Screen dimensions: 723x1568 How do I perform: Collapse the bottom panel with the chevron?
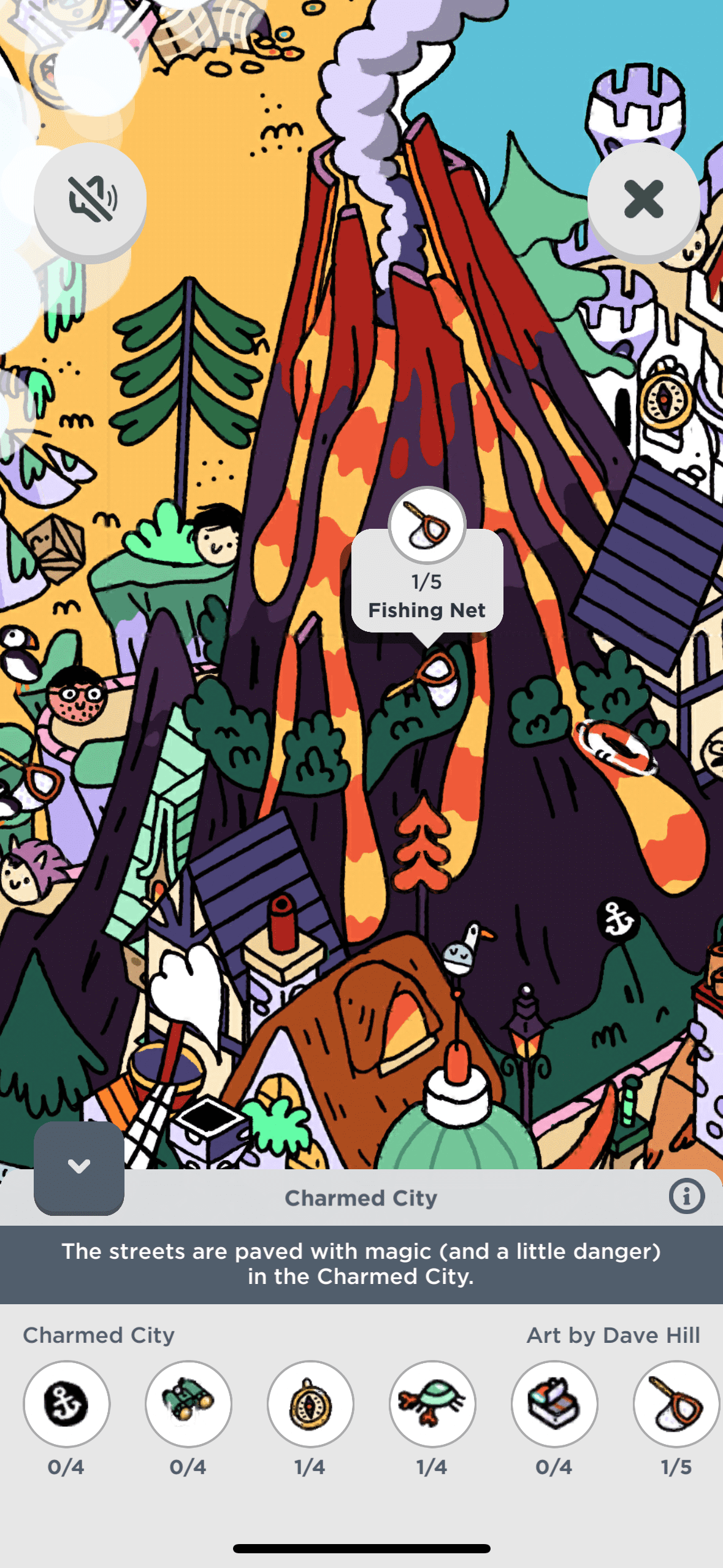(x=79, y=1166)
